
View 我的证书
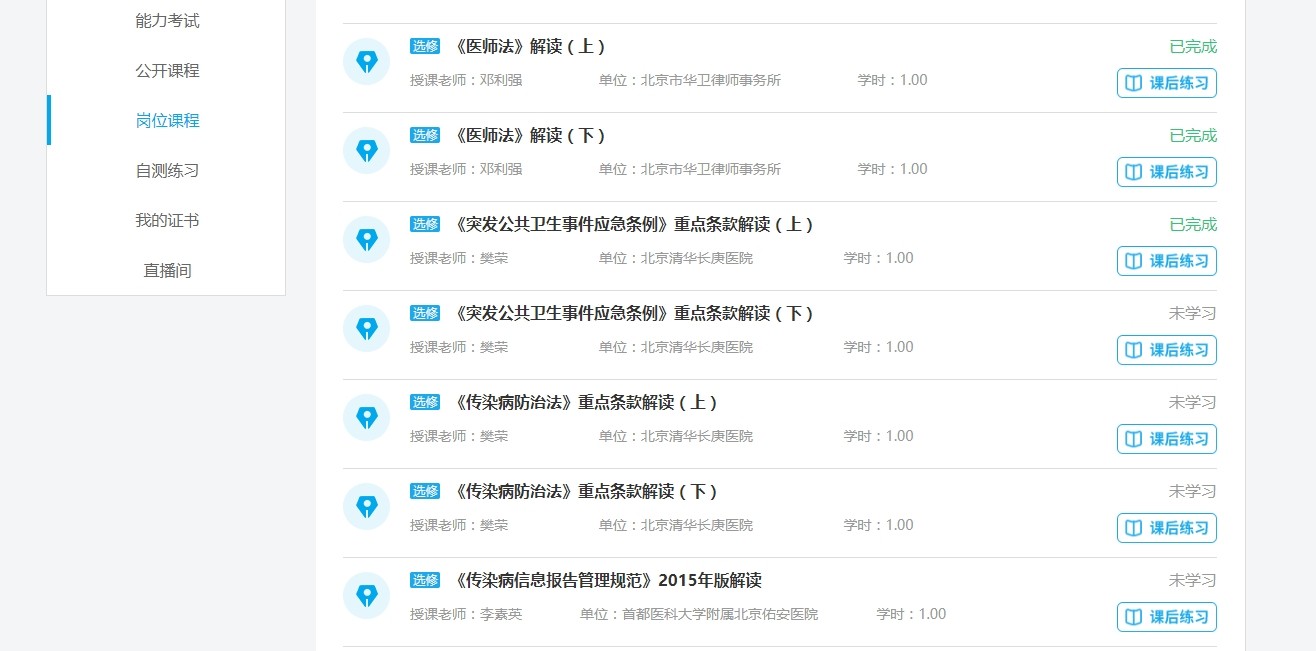pos(167,221)
